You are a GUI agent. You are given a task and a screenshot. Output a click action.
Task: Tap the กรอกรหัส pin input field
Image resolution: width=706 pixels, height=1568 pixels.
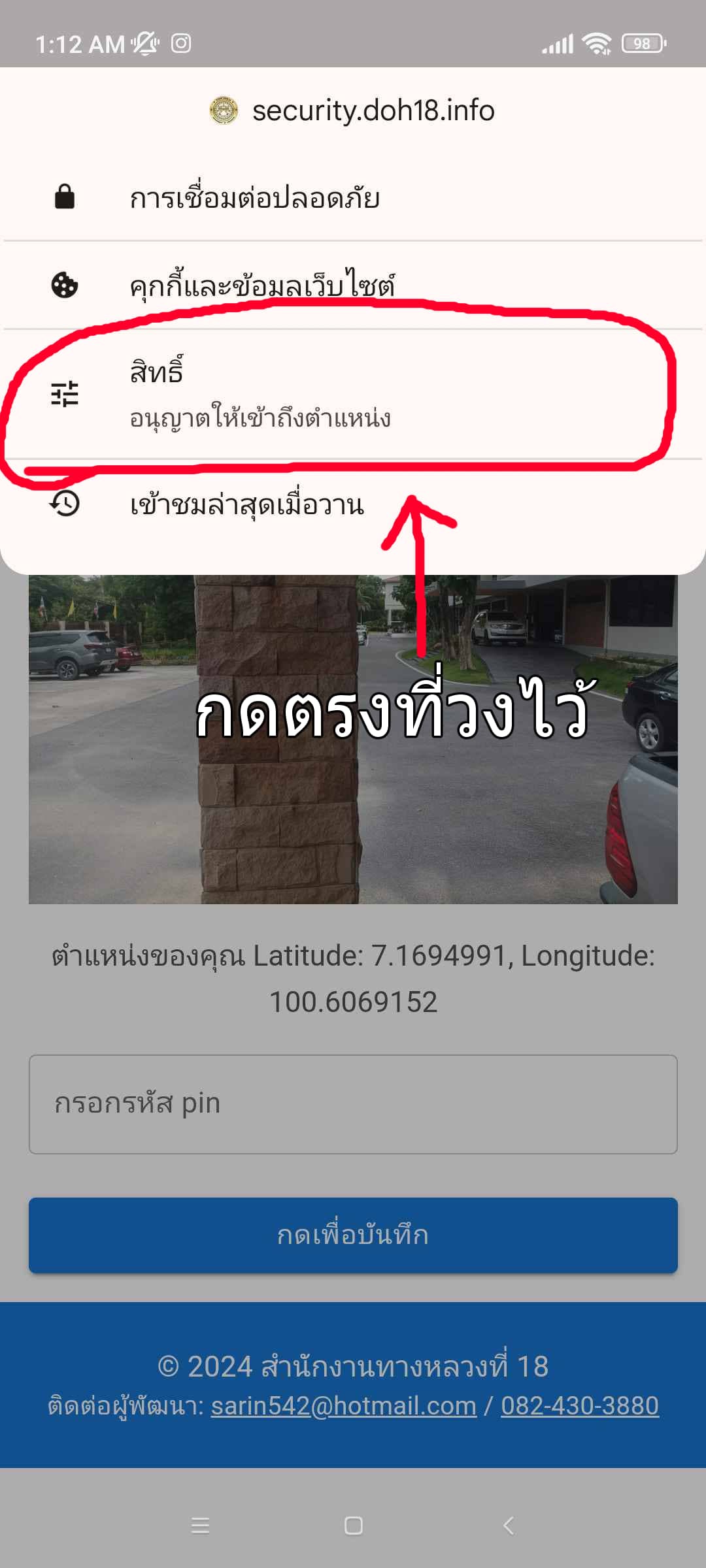(x=353, y=1103)
